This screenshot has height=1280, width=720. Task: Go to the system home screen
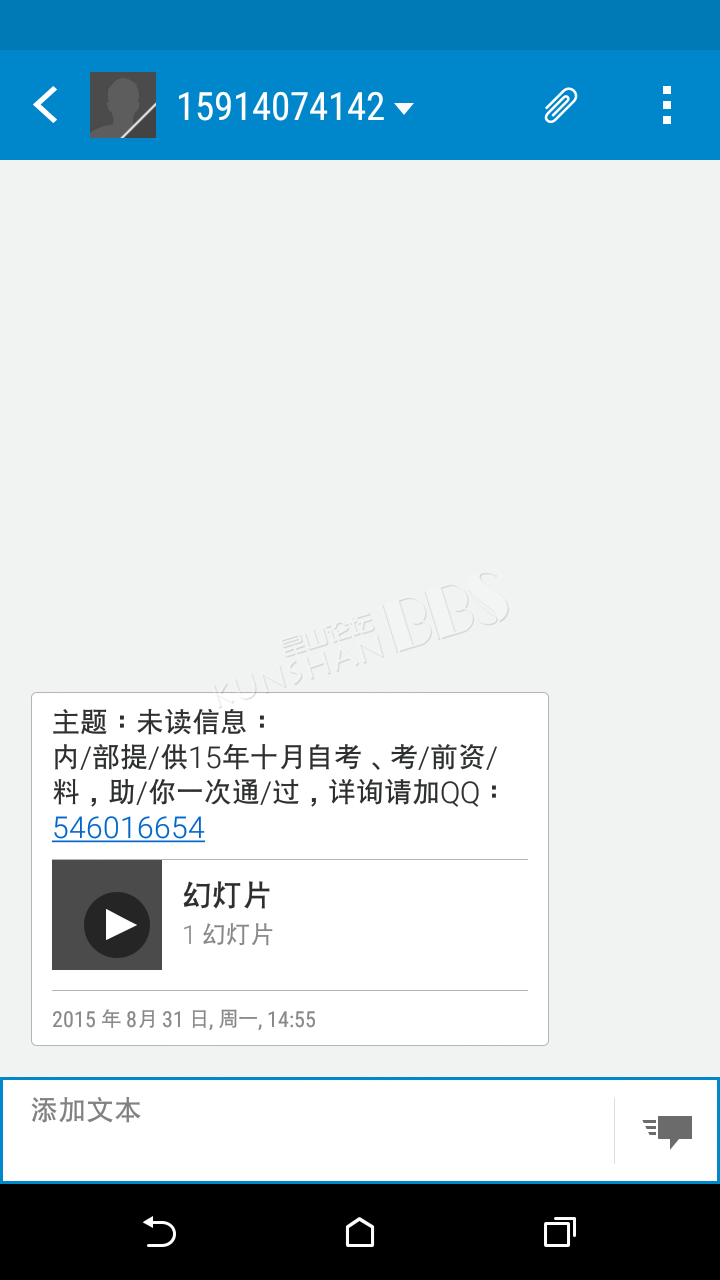pos(360,1232)
